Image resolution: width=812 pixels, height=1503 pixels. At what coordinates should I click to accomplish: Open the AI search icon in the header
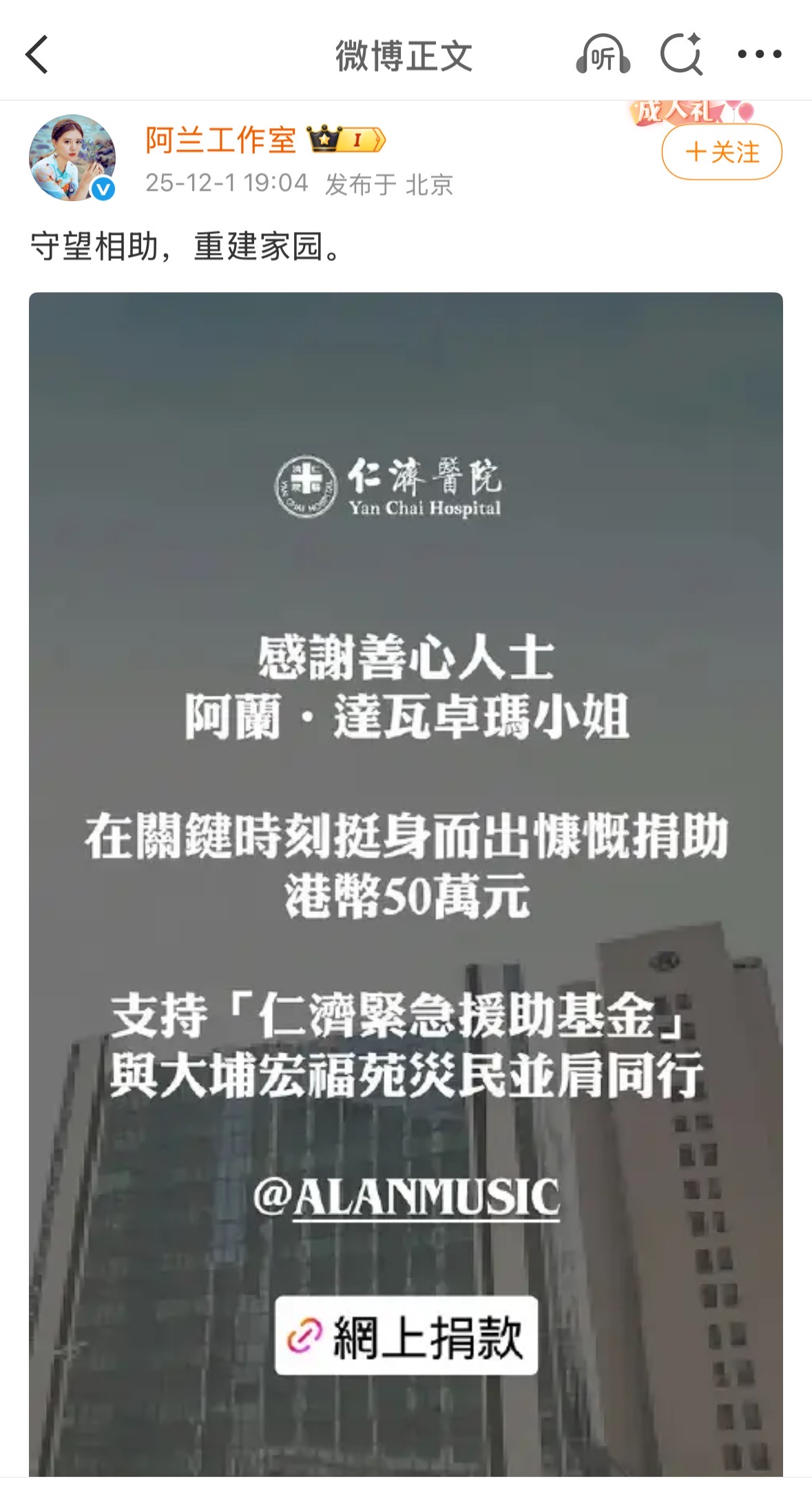pyautogui.click(x=680, y=54)
